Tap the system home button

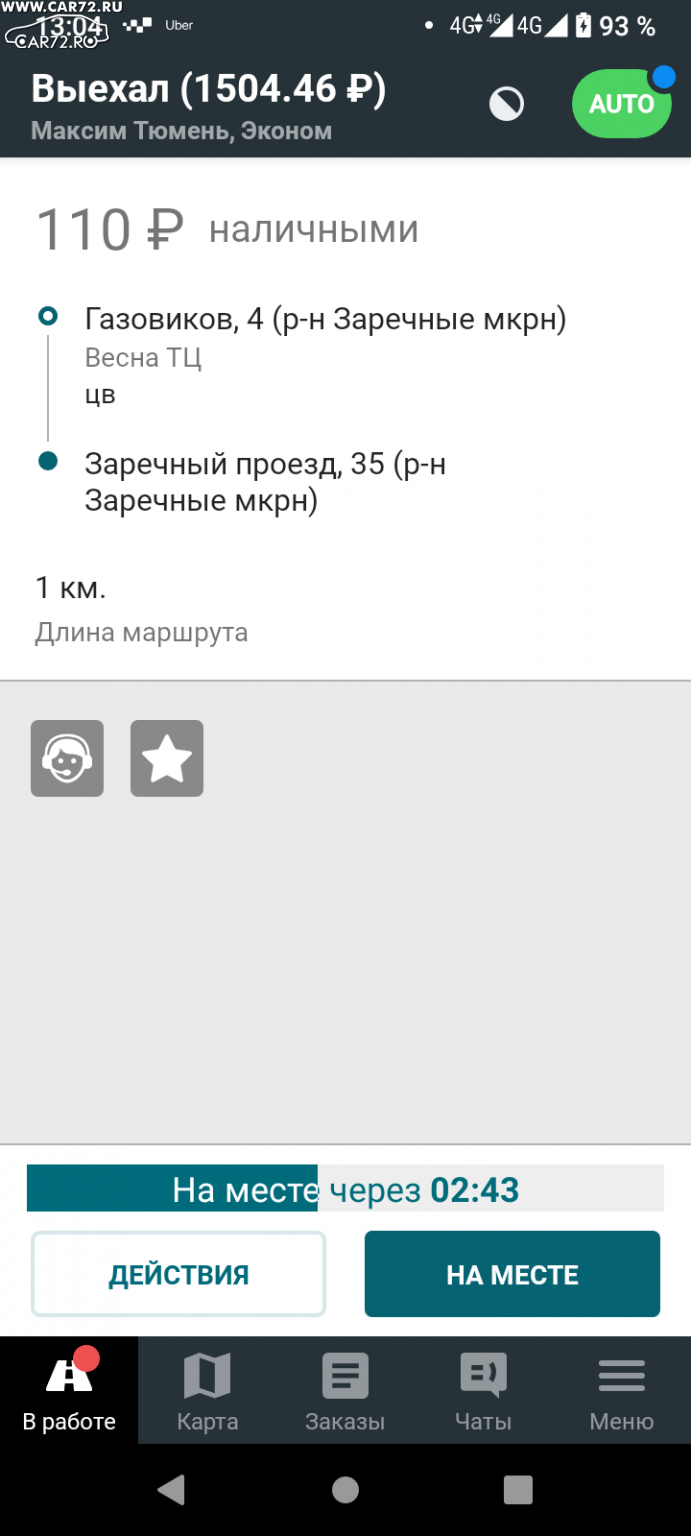tap(345, 1490)
